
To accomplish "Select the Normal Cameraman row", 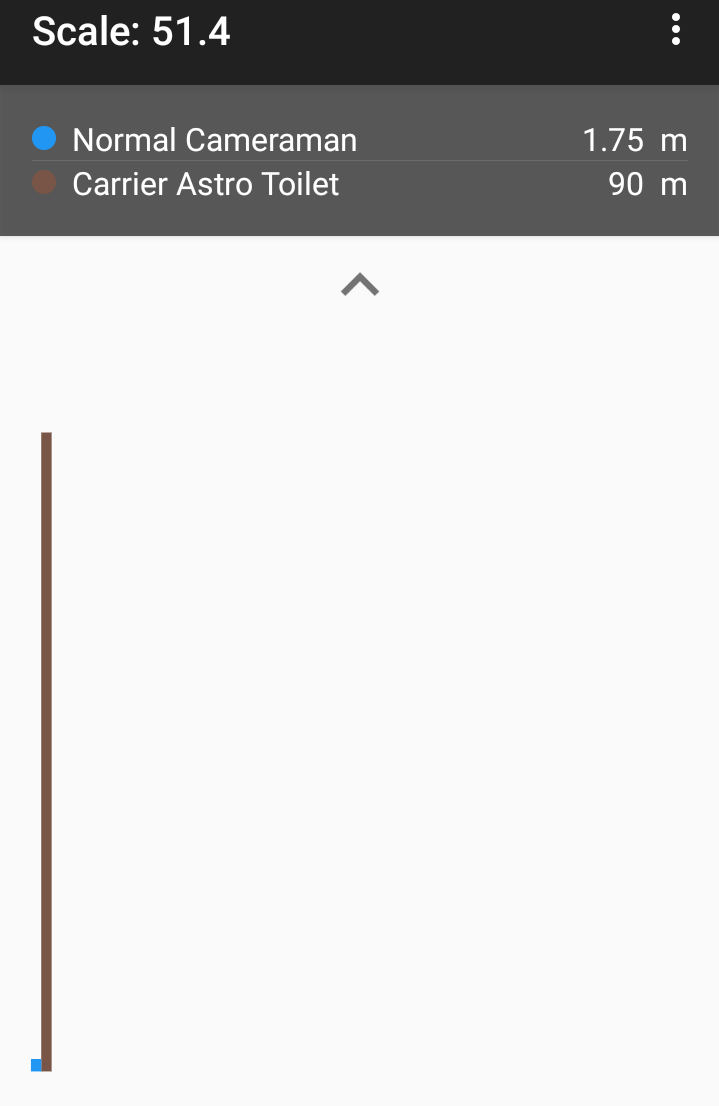I will (359, 140).
